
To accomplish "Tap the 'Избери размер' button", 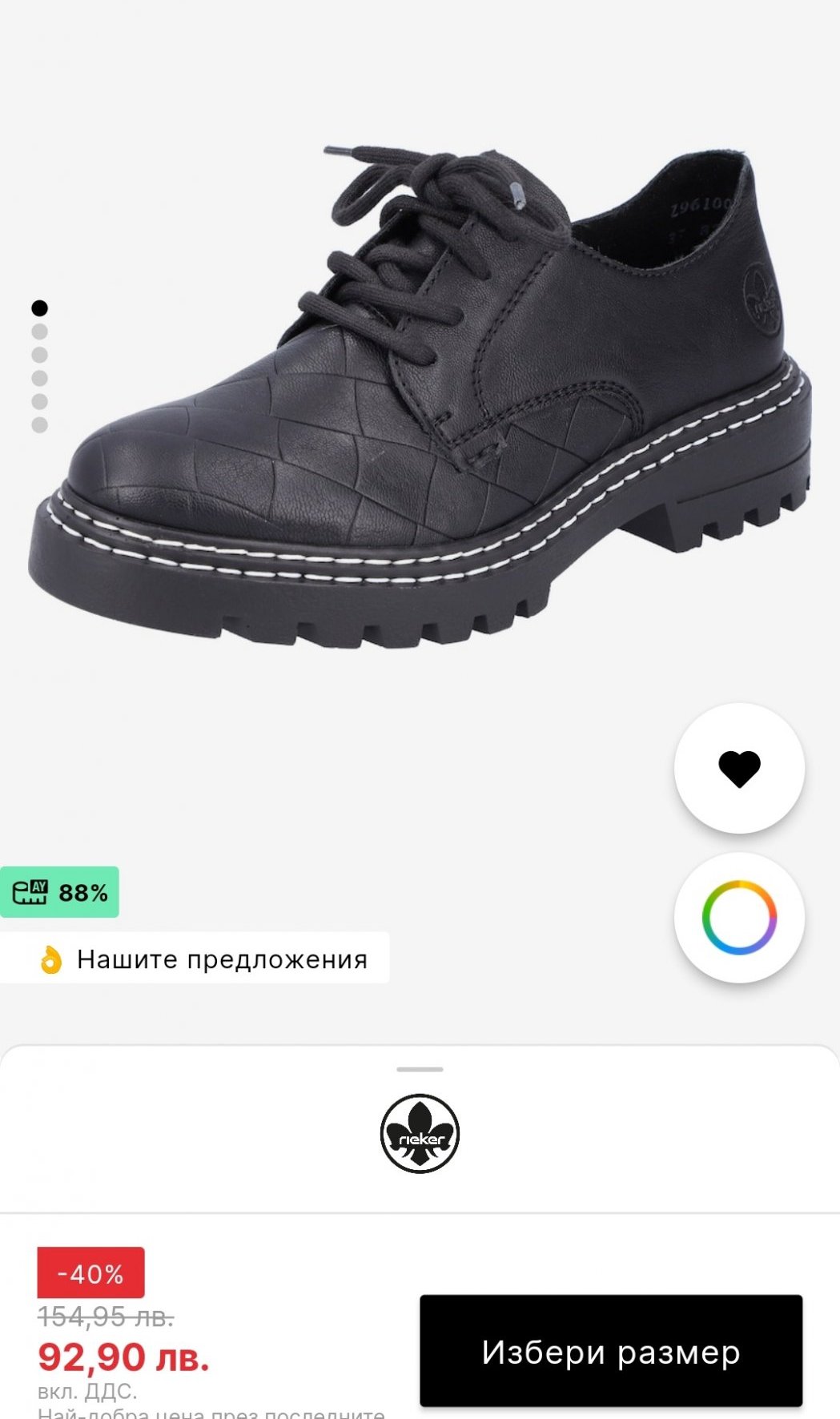I will (x=611, y=1352).
